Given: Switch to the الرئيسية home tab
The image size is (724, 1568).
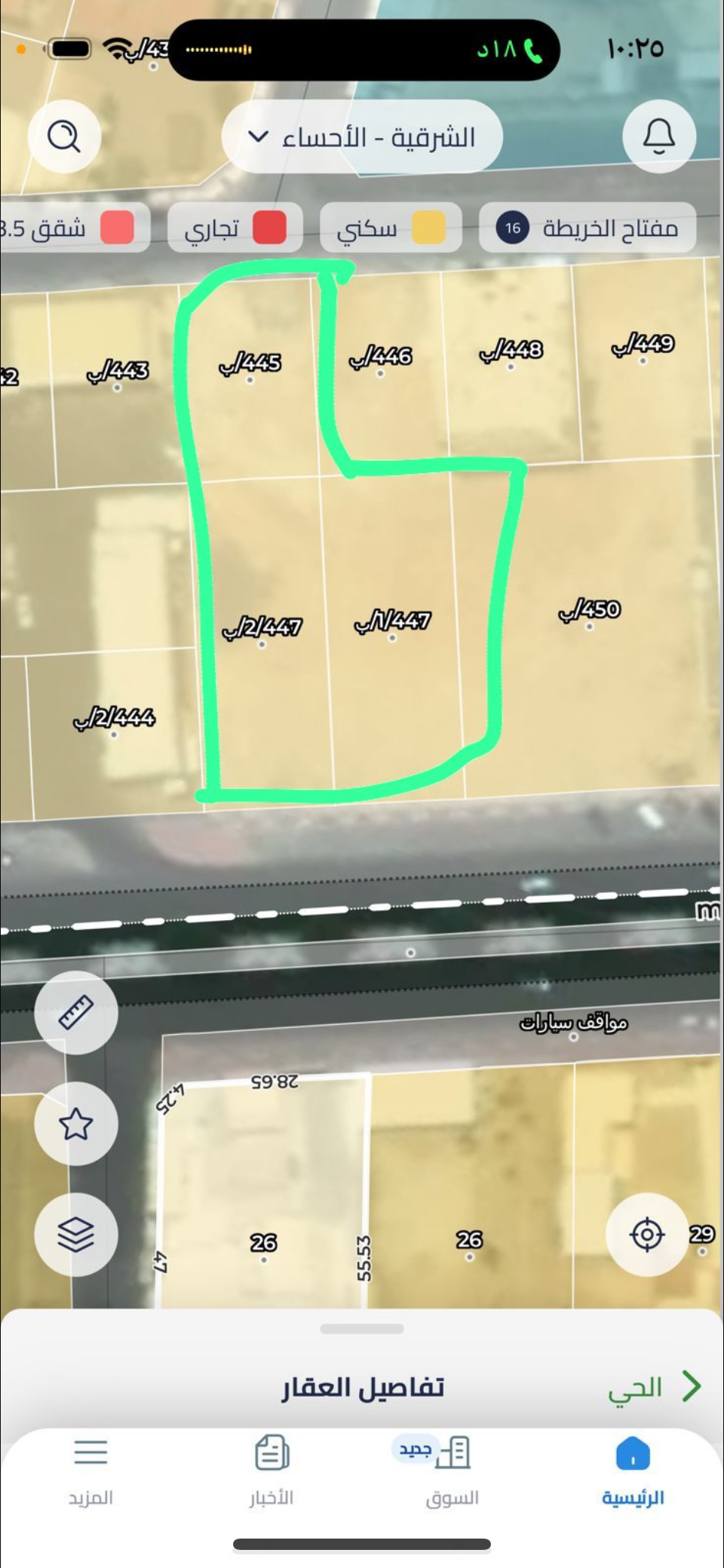Looking at the screenshot, I should pyautogui.click(x=633, y=1471).
